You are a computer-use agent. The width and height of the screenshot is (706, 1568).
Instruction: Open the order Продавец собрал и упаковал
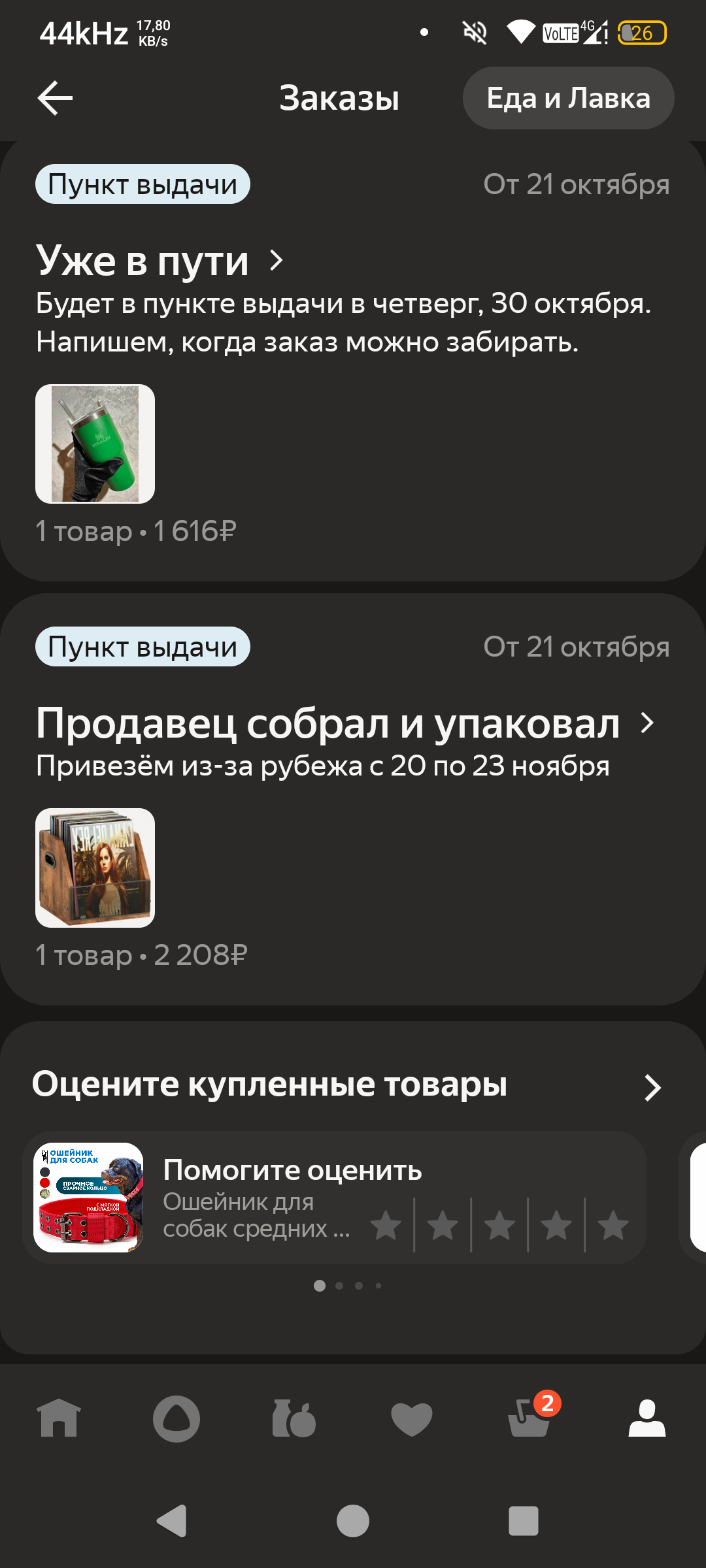click(x=345, y=723)
